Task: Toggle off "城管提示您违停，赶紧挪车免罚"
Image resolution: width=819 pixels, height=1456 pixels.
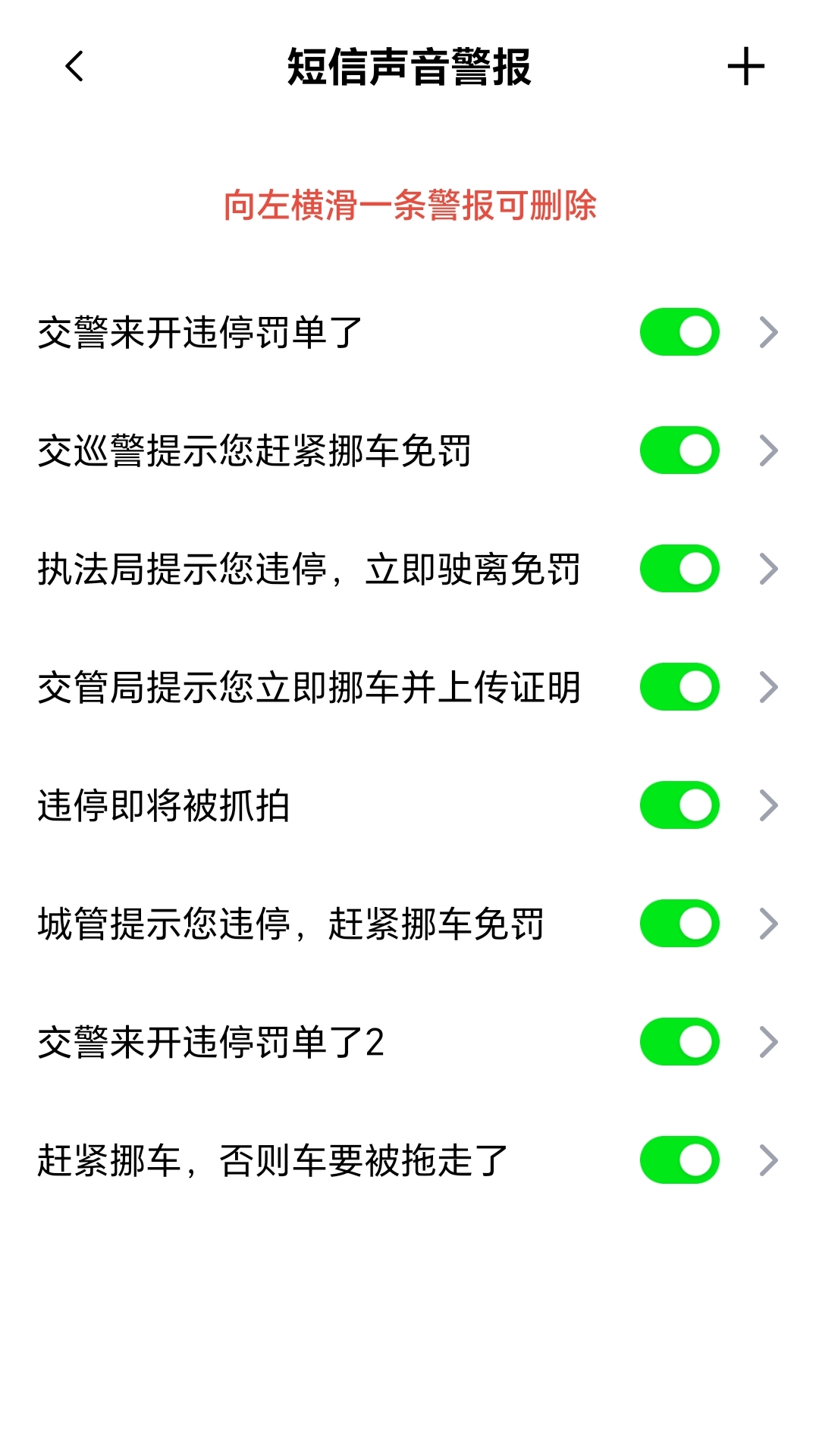Action: [x=677, y=922]
